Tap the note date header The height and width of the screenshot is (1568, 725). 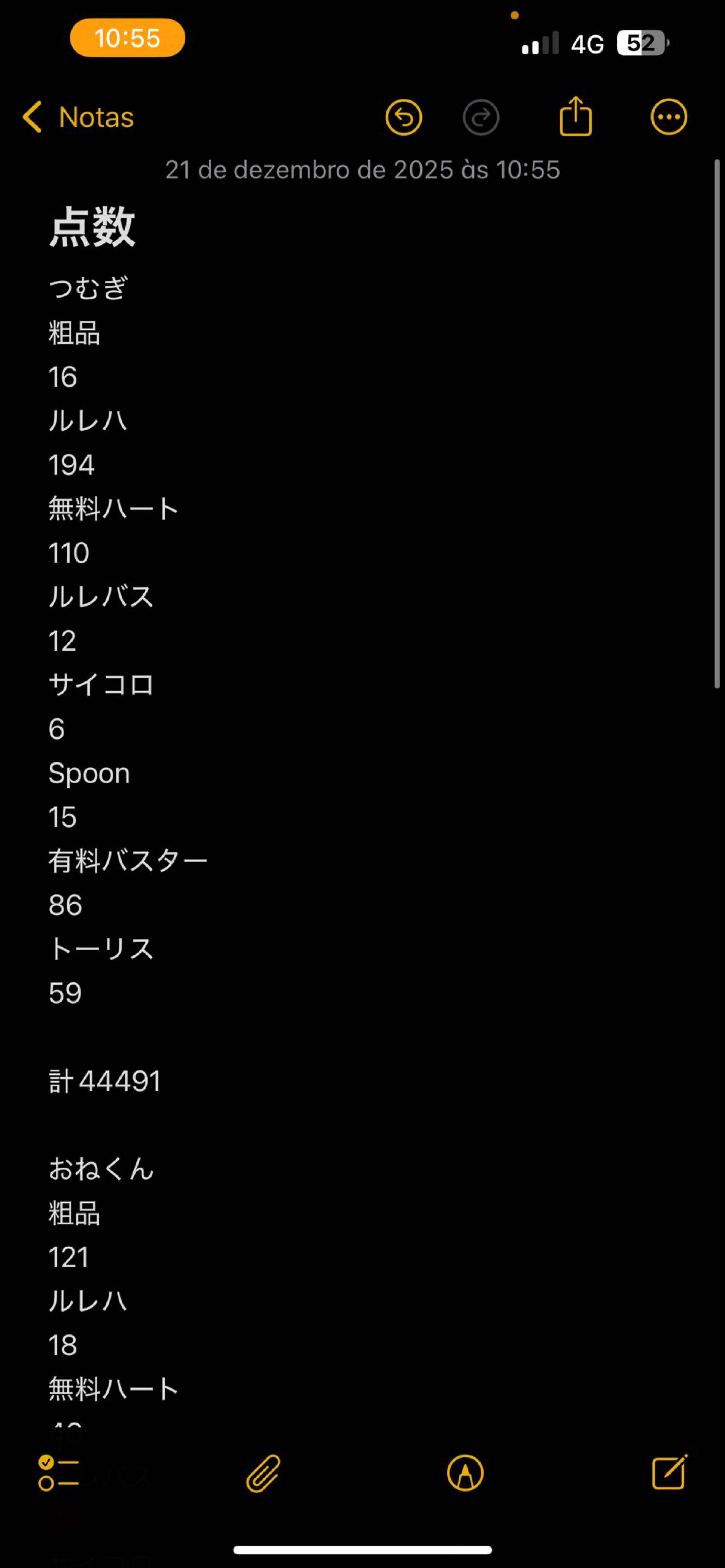pos(362,170)
